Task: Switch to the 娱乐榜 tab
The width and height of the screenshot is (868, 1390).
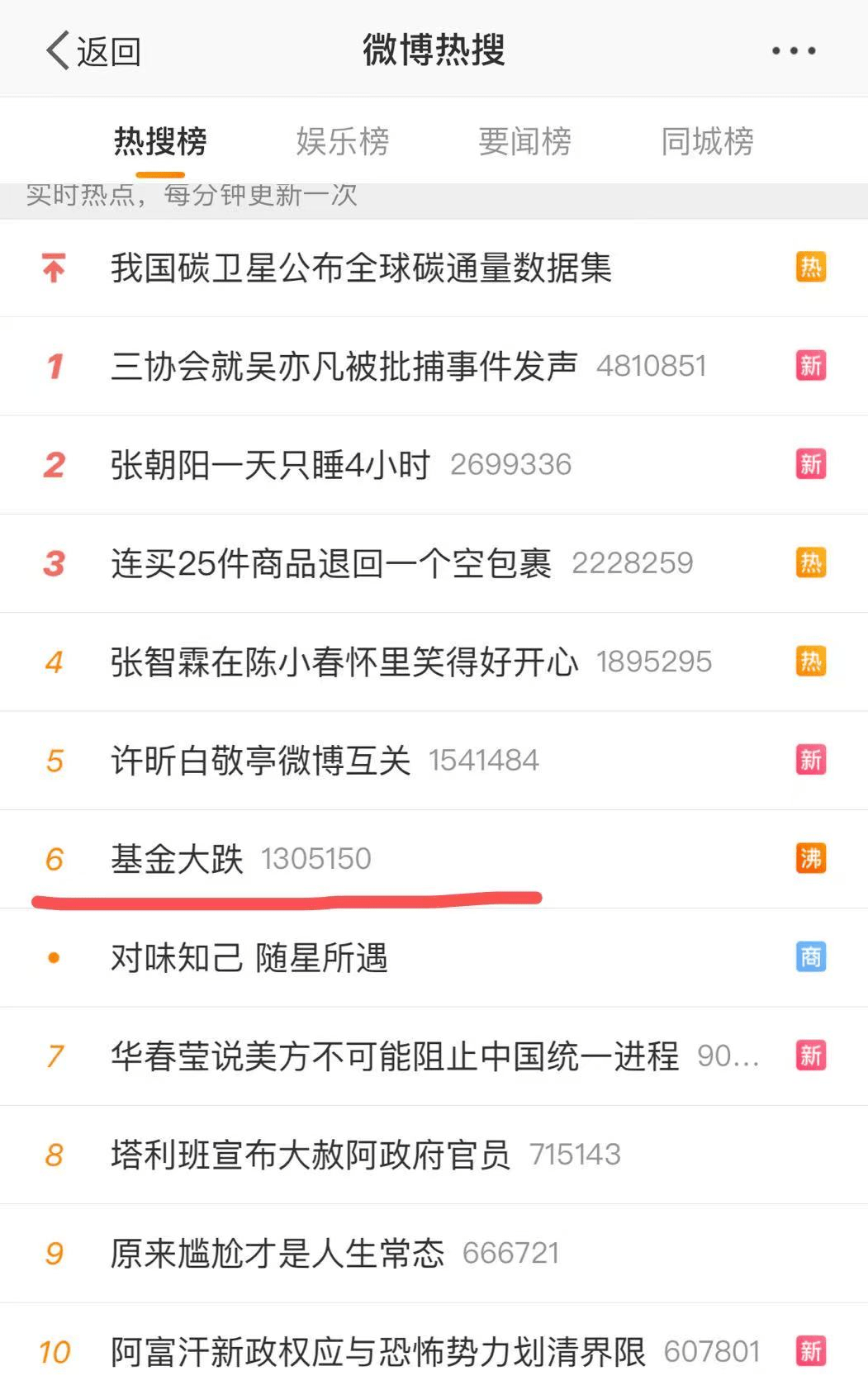Action: (343, 142)
